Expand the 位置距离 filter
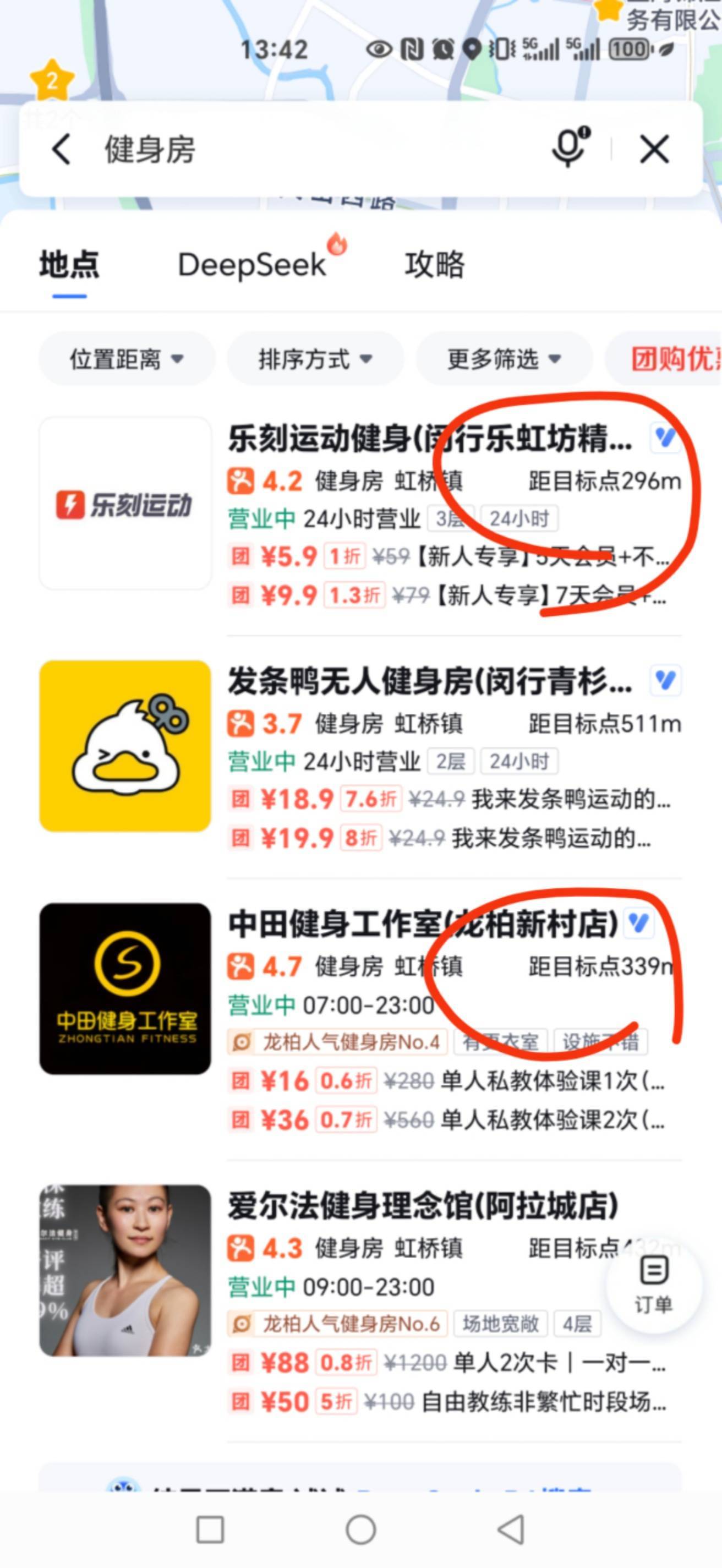722x1568 pixels. [x=127, y=358]
